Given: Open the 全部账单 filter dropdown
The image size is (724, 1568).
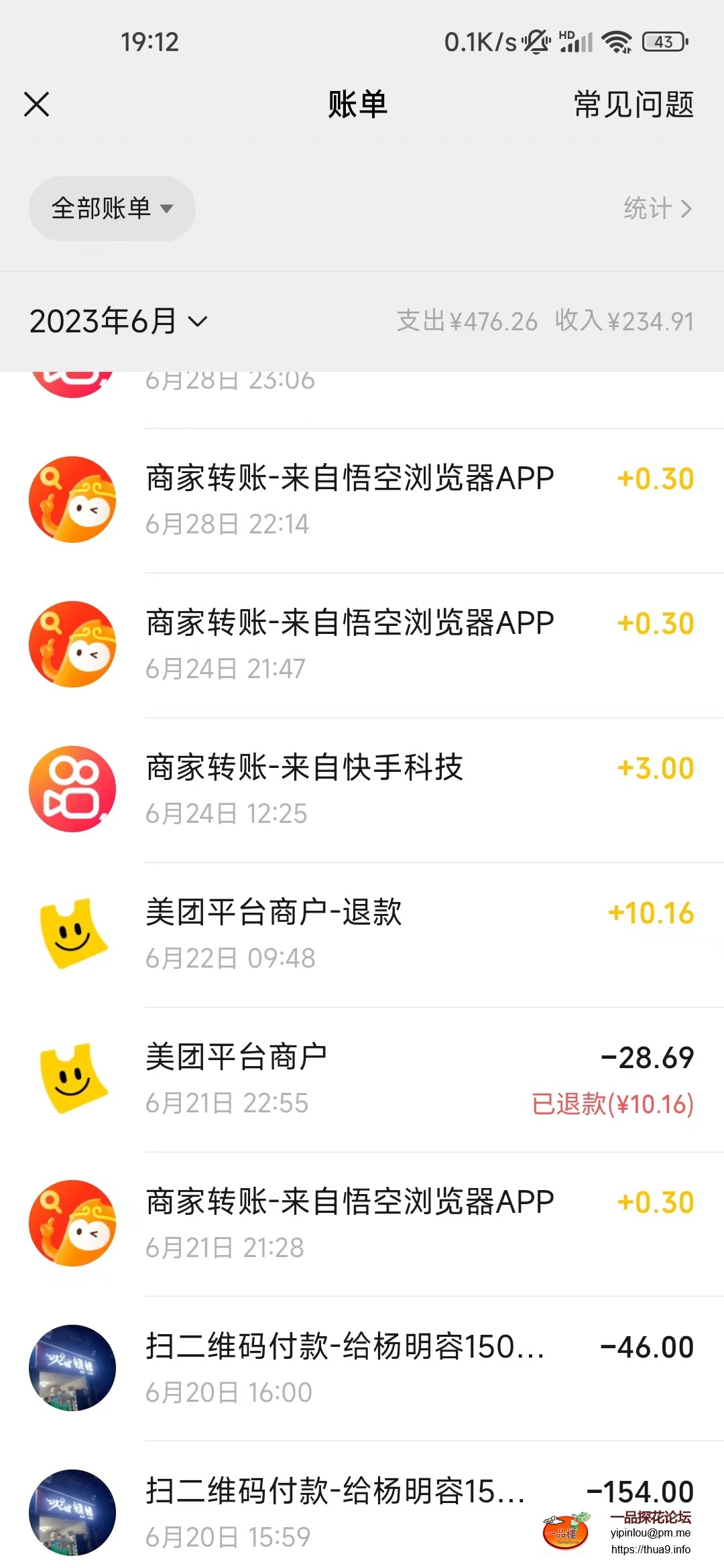Looking at the screenshot, I should coord(112,208).
